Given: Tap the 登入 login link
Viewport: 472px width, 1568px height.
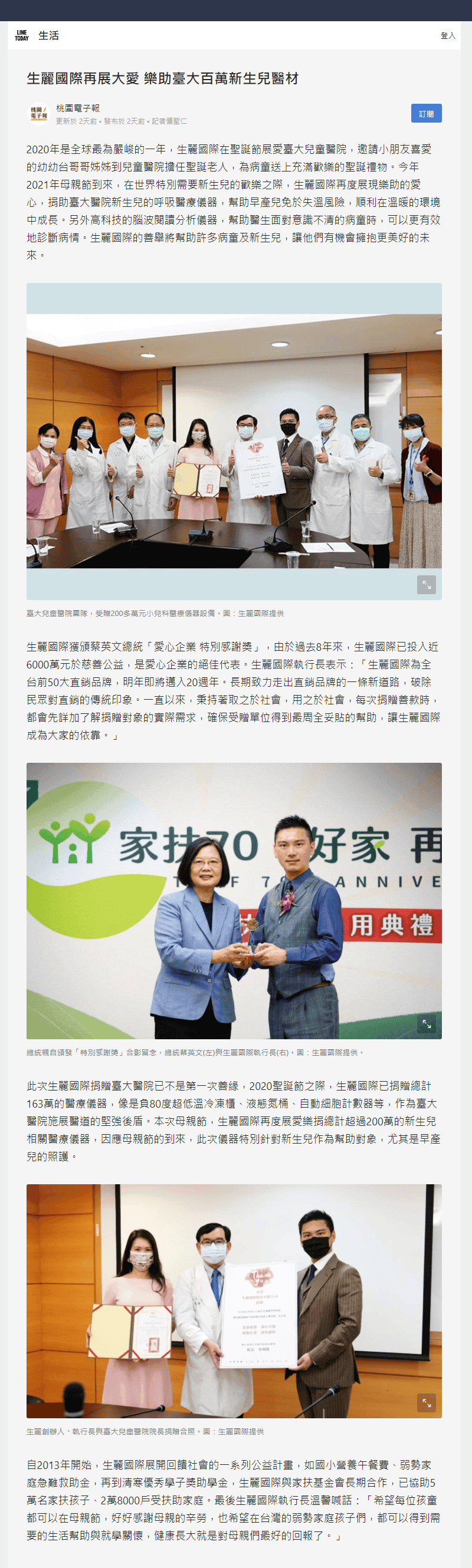Looking at the screenshot, I should pyautogui.click(x=448, y=36).
